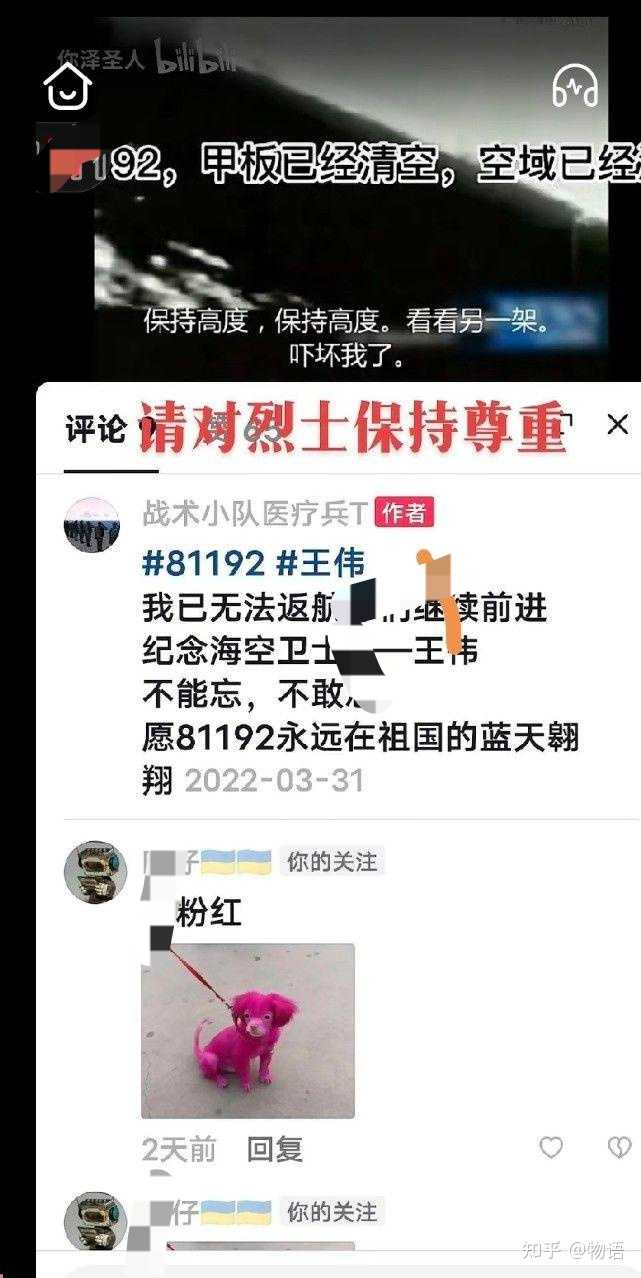The image size is (641, 1278).
Task: Dislike the 粉红 comment
Action: (620, 1147)
